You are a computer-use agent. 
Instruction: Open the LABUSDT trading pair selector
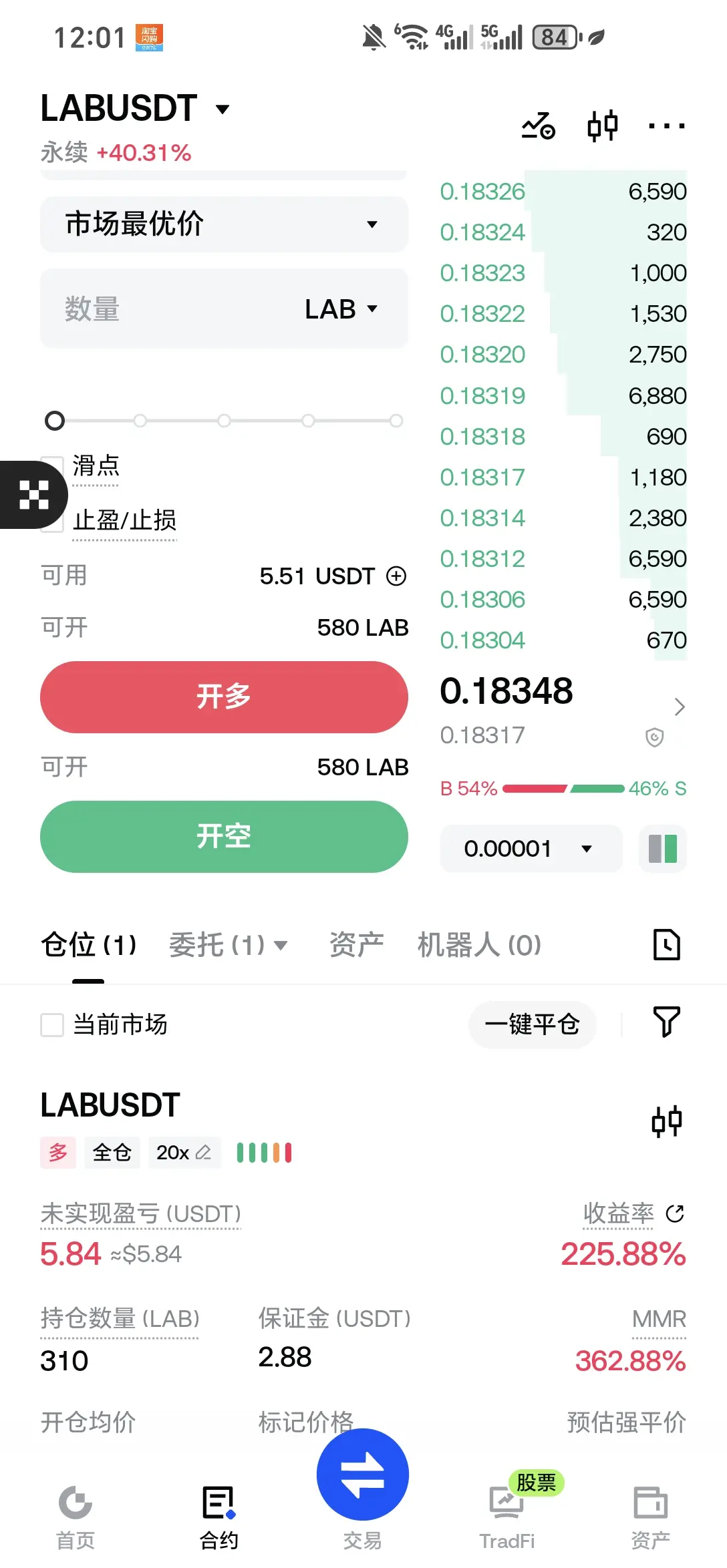[x=136, y=108]
